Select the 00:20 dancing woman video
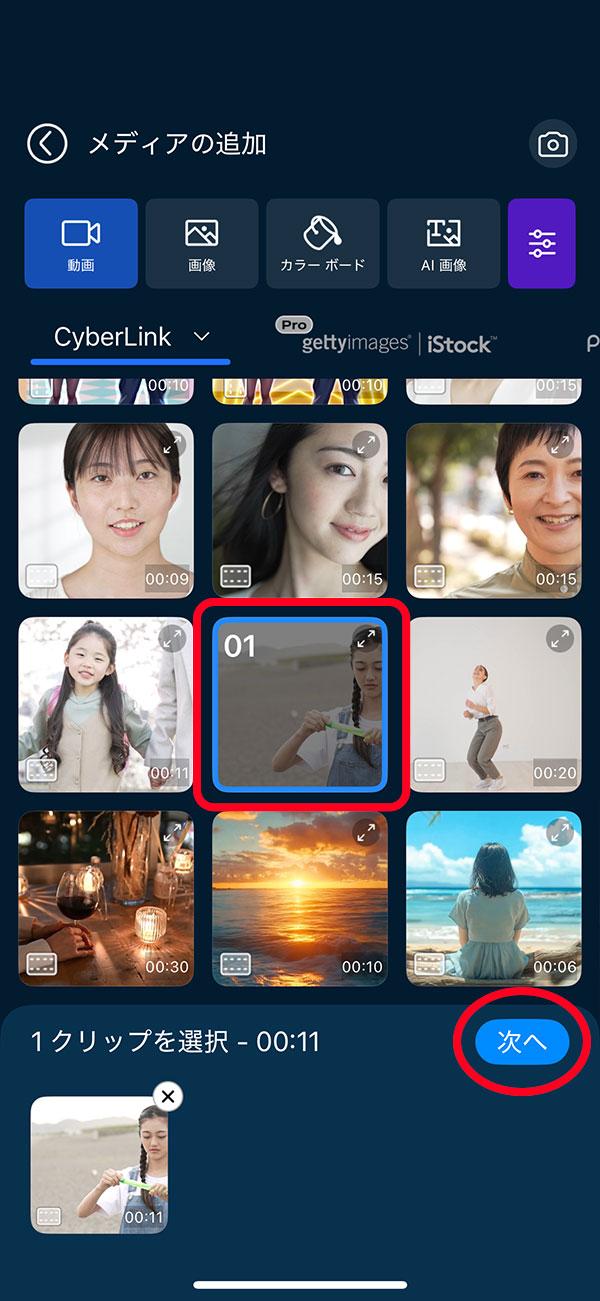Image resolution: width=600 pixels, height=1301 pixels. (493, 704)
